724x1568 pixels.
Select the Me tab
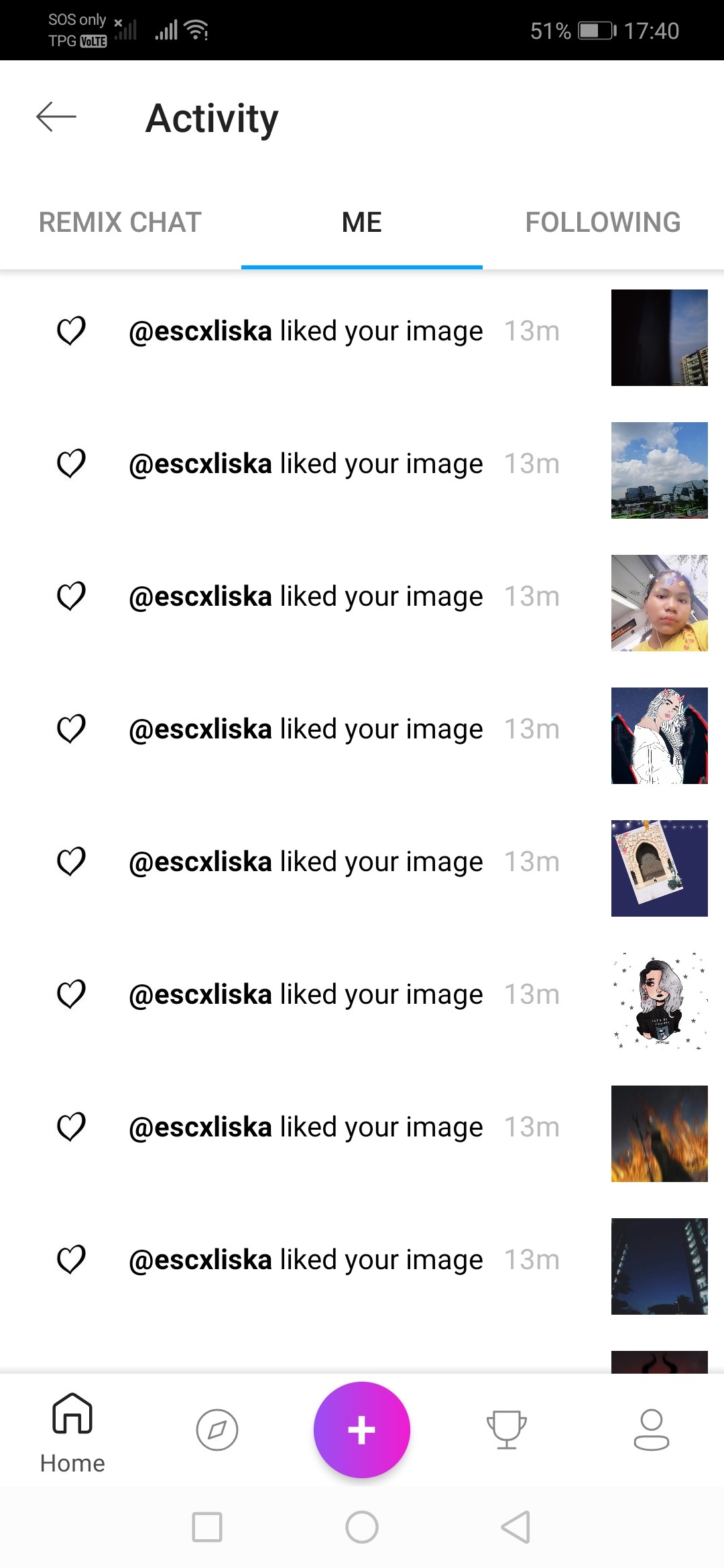(x=361, y=222)
